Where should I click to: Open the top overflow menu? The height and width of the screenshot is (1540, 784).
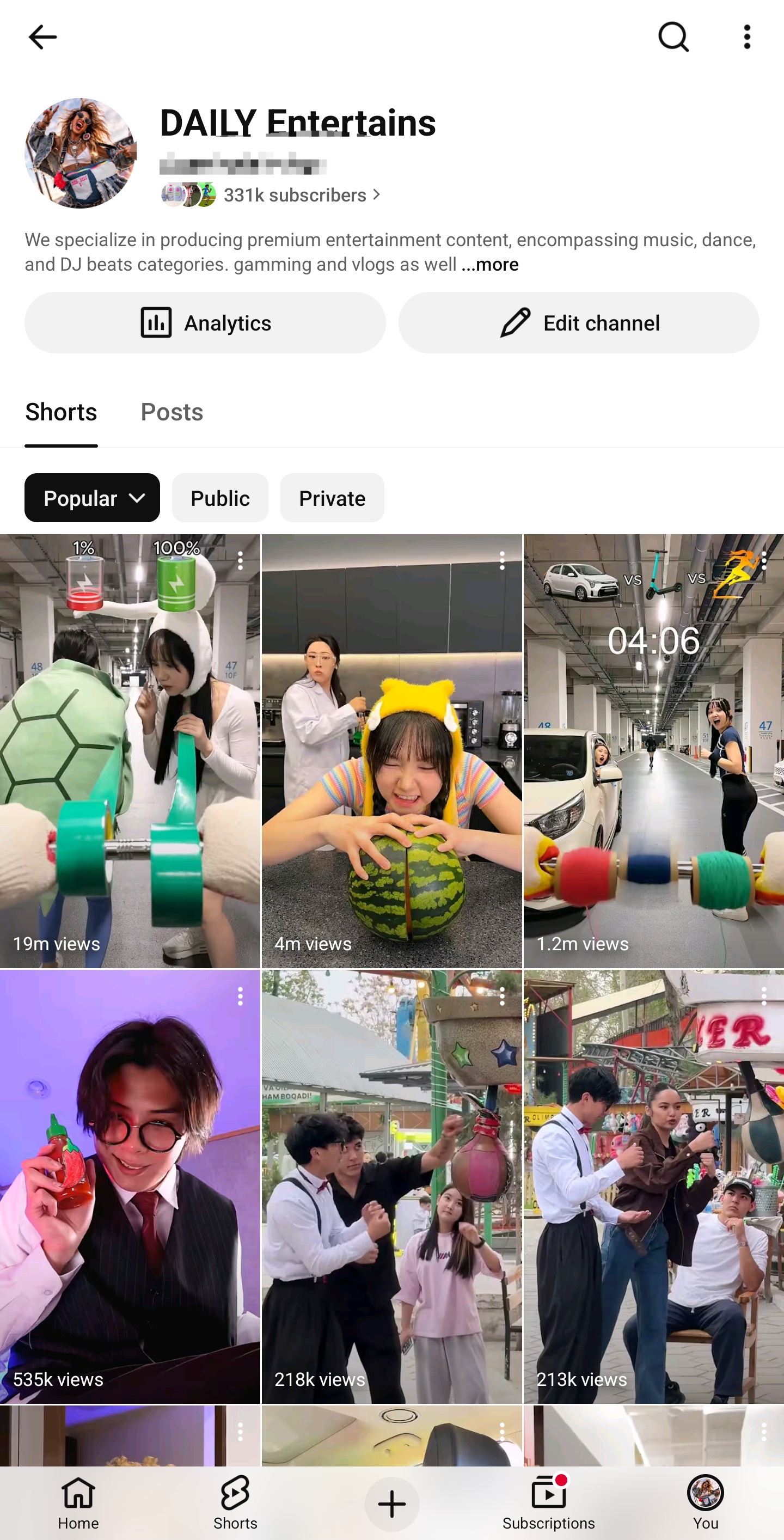coord(747,37)
